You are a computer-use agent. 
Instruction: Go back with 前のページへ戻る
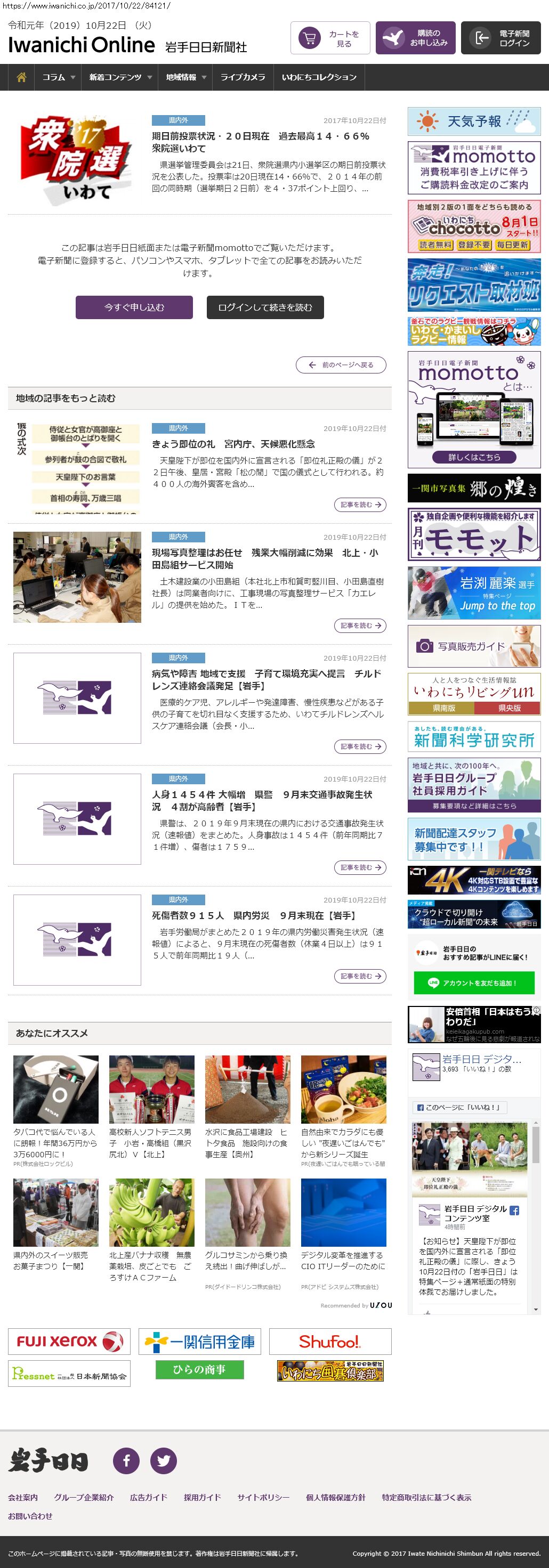(x=340, y=364)
